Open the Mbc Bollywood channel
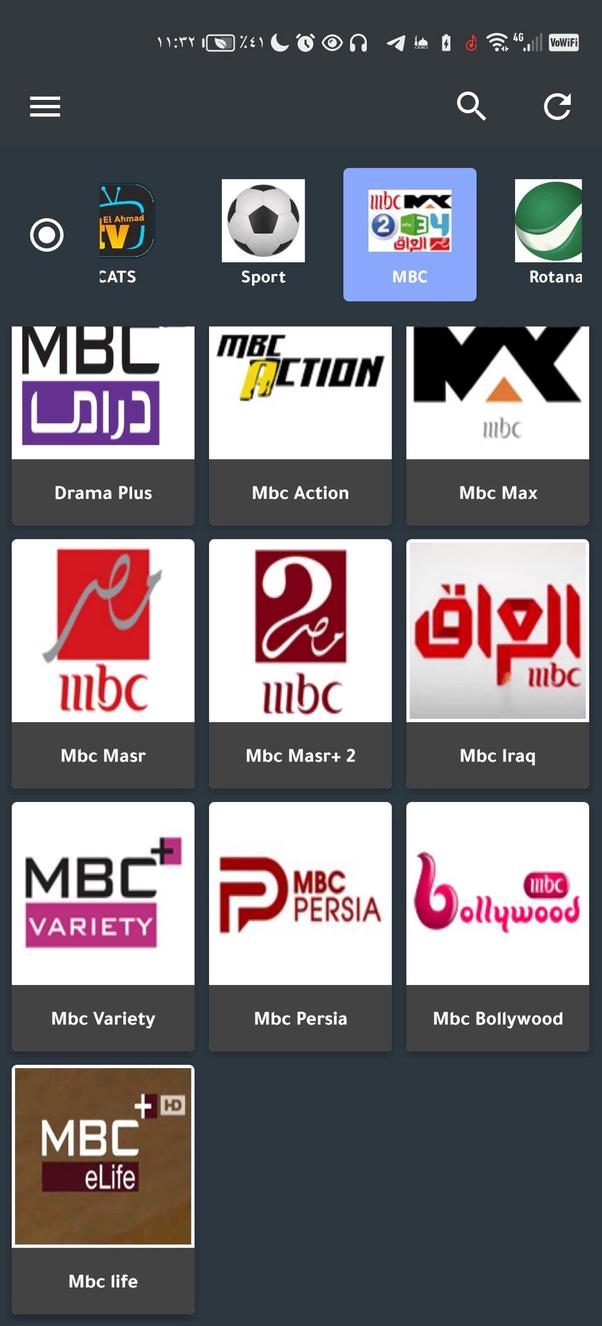 pos(498,923)
